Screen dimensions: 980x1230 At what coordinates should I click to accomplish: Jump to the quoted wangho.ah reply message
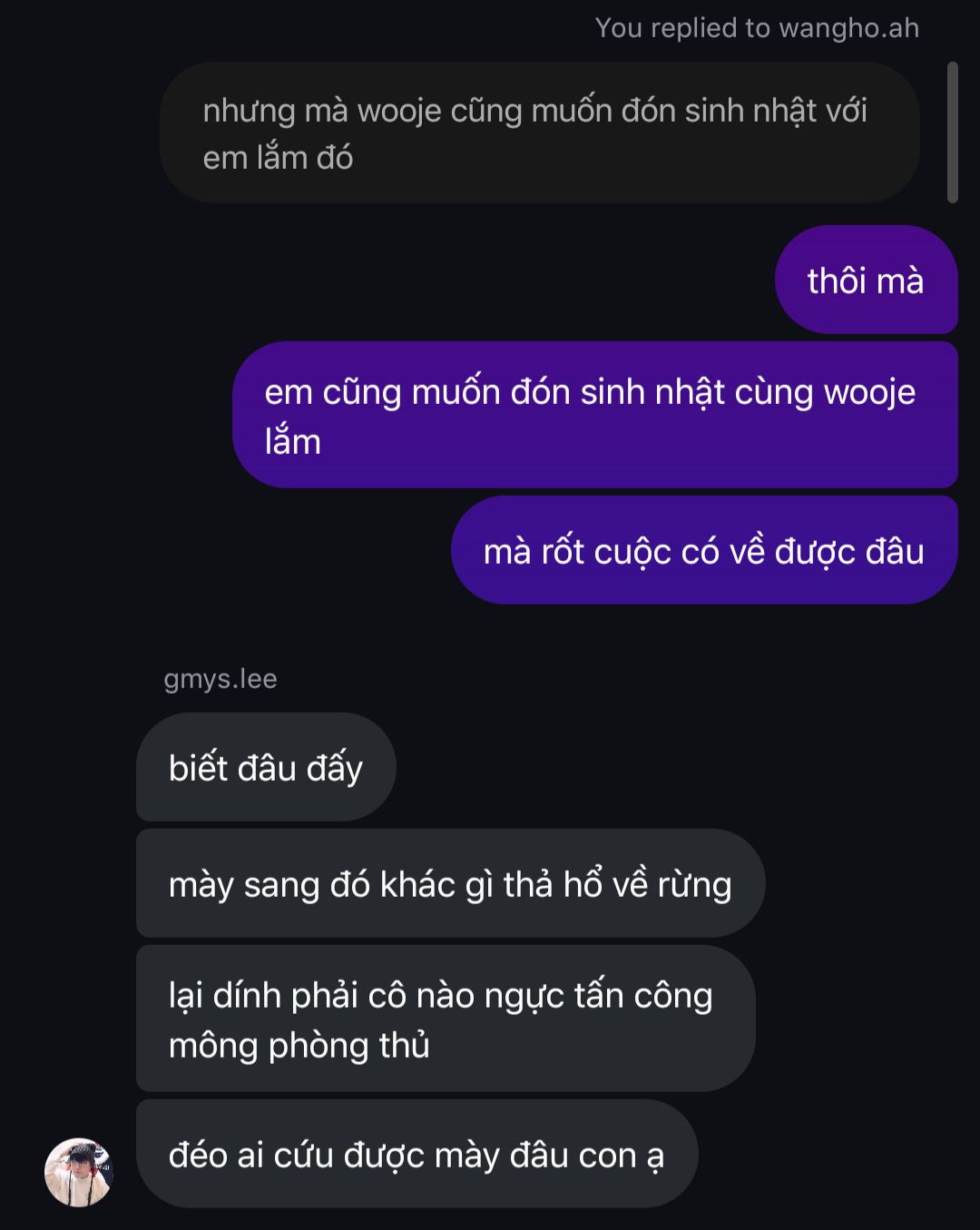coord(539,133)
